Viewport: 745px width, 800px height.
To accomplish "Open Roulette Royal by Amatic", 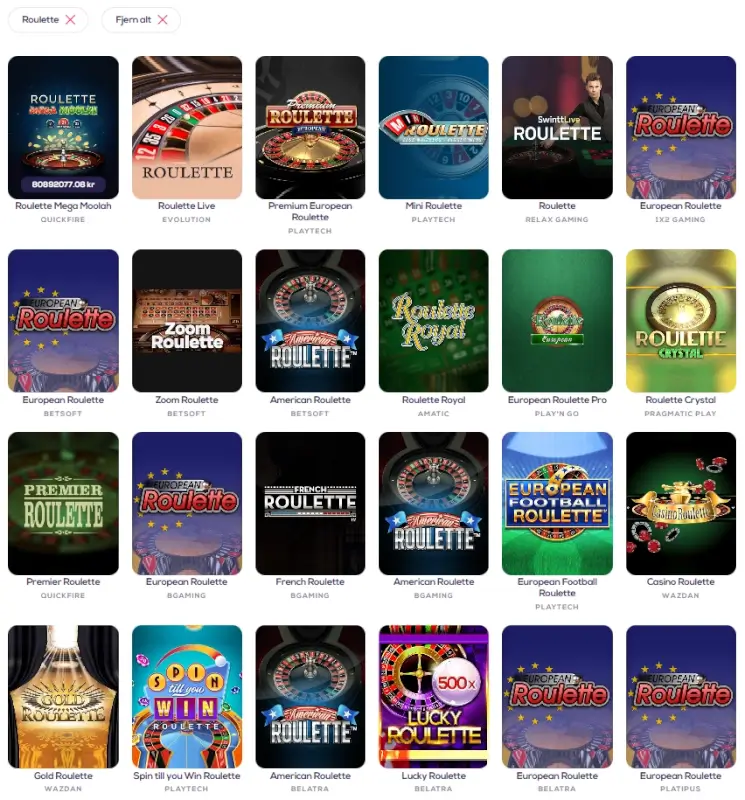I will tap(433, 320).
